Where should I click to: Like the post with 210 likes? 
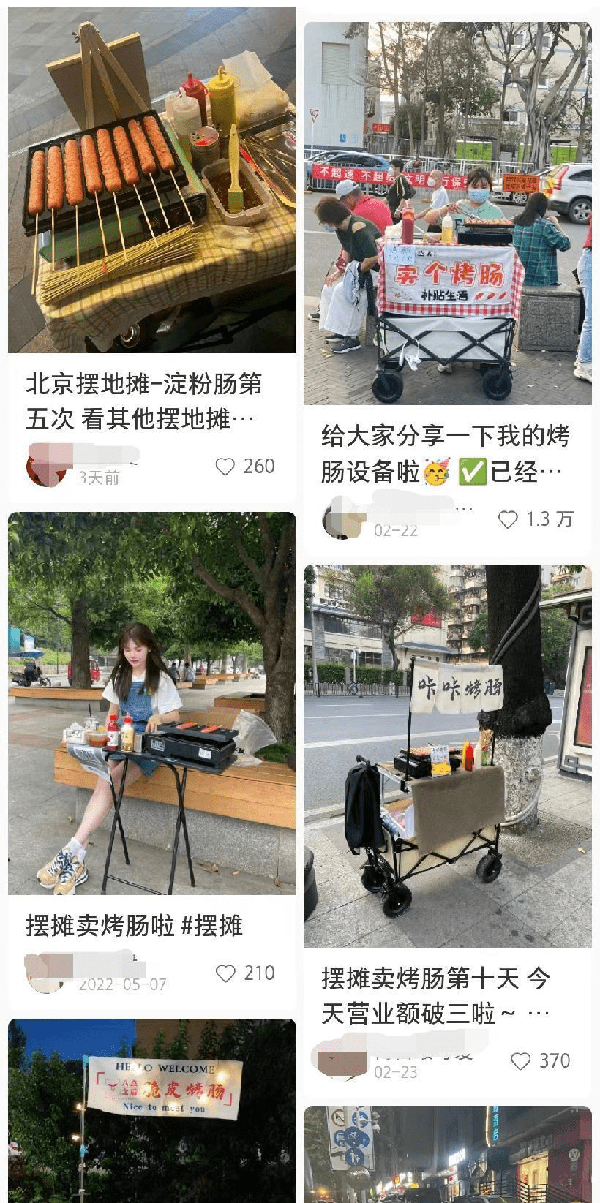coord(226,973)
